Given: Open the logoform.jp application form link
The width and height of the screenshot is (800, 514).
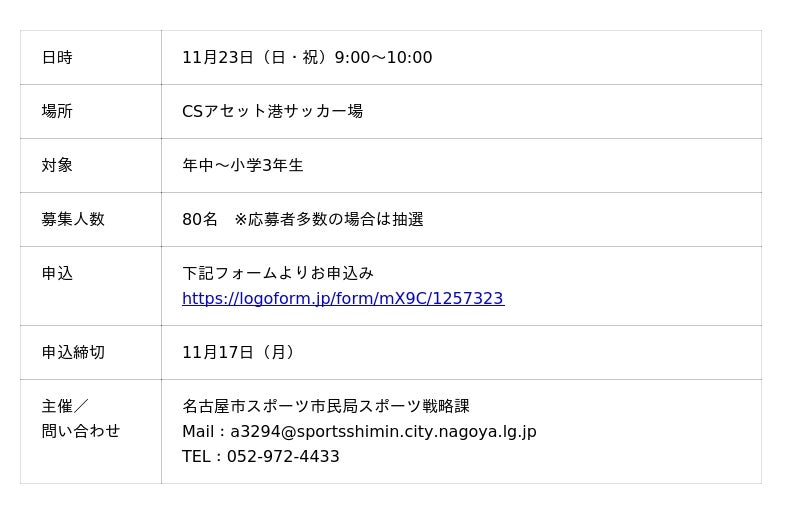Looking at the screenshot, I should click(342, 298).
